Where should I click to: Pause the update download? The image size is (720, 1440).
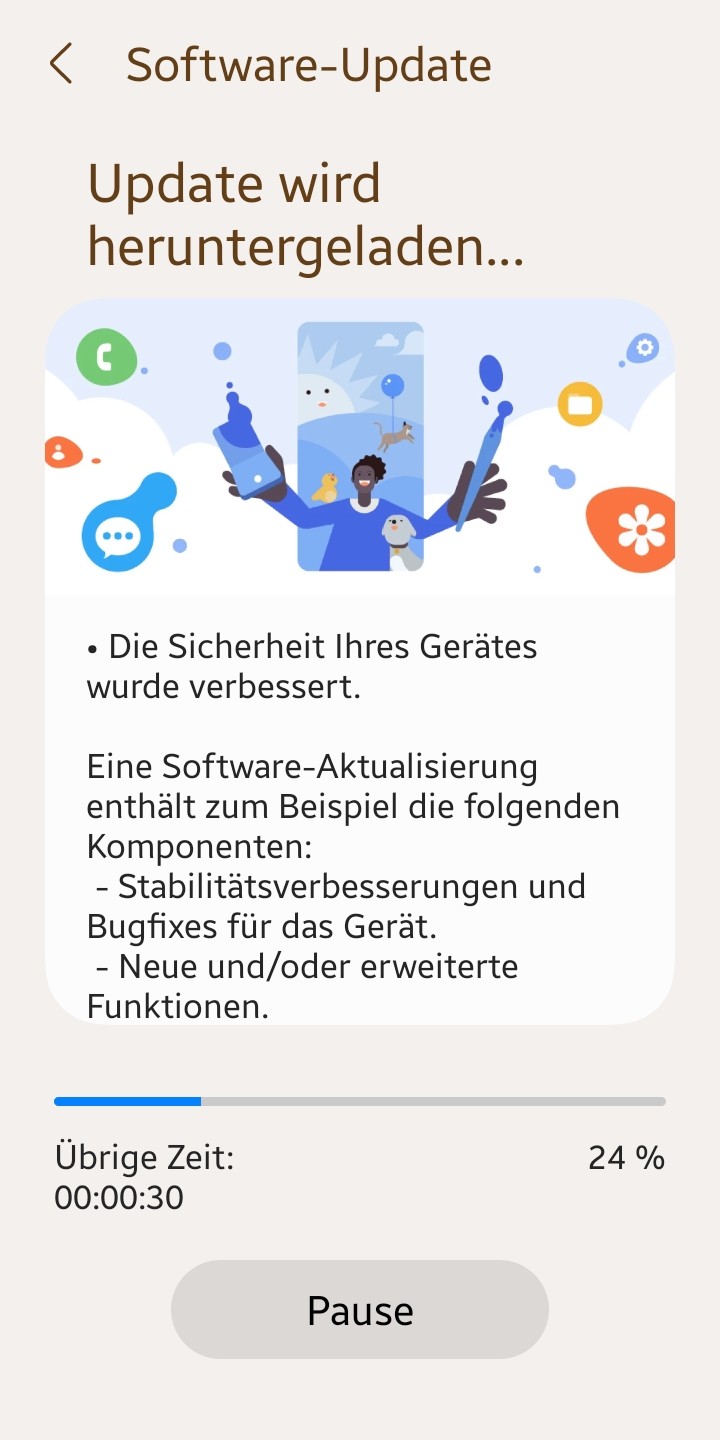coord(360,1310)
